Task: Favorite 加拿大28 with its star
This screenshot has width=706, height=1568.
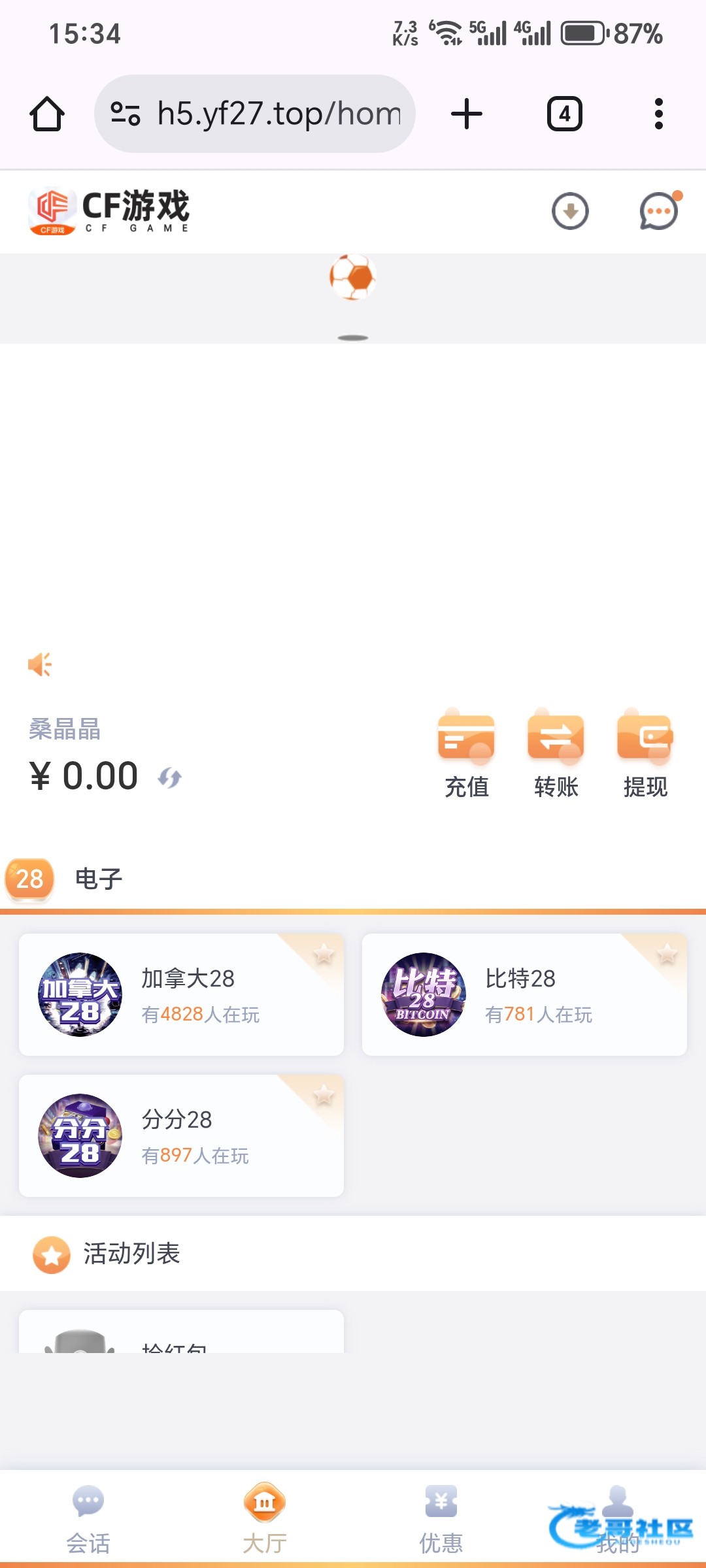Action: (324, 954)
